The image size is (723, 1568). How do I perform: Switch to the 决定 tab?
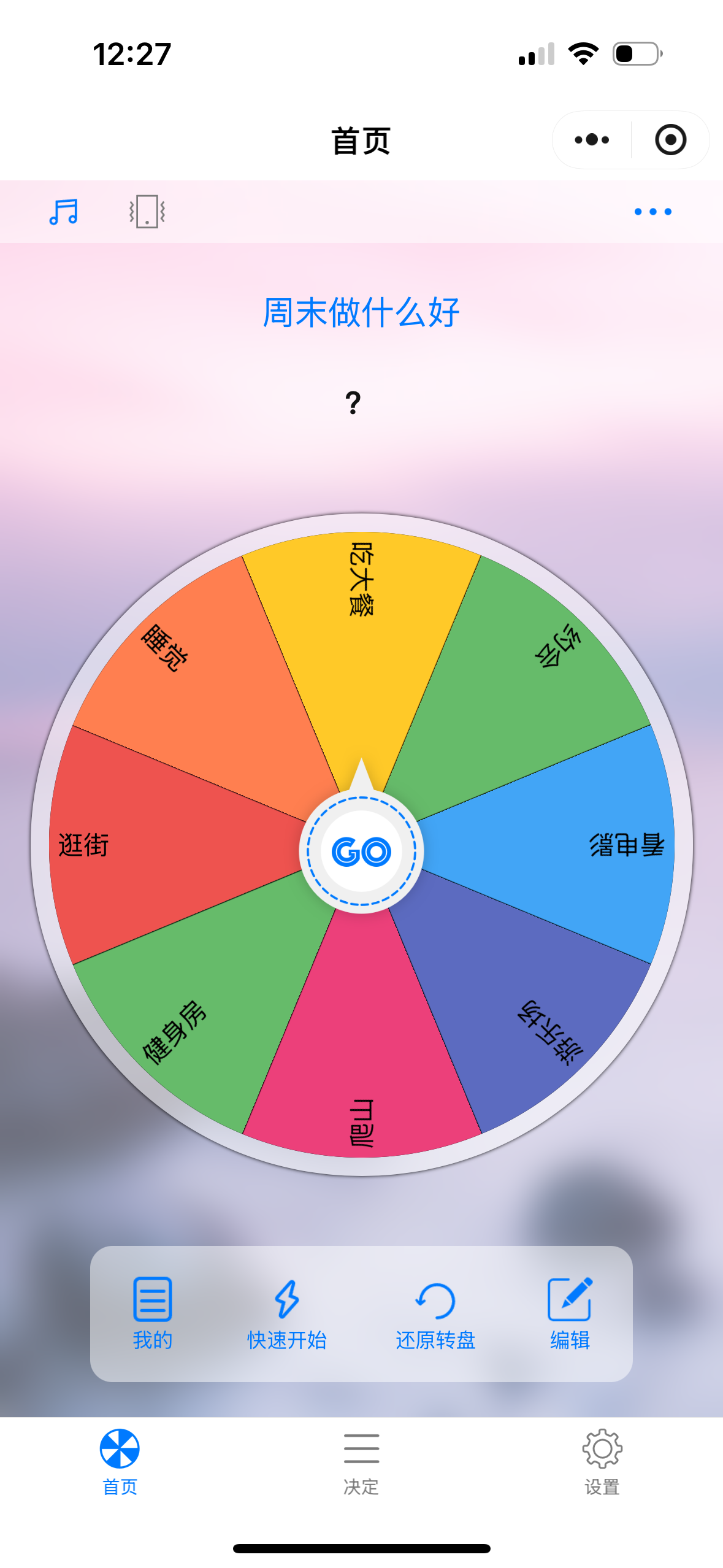361,1462
